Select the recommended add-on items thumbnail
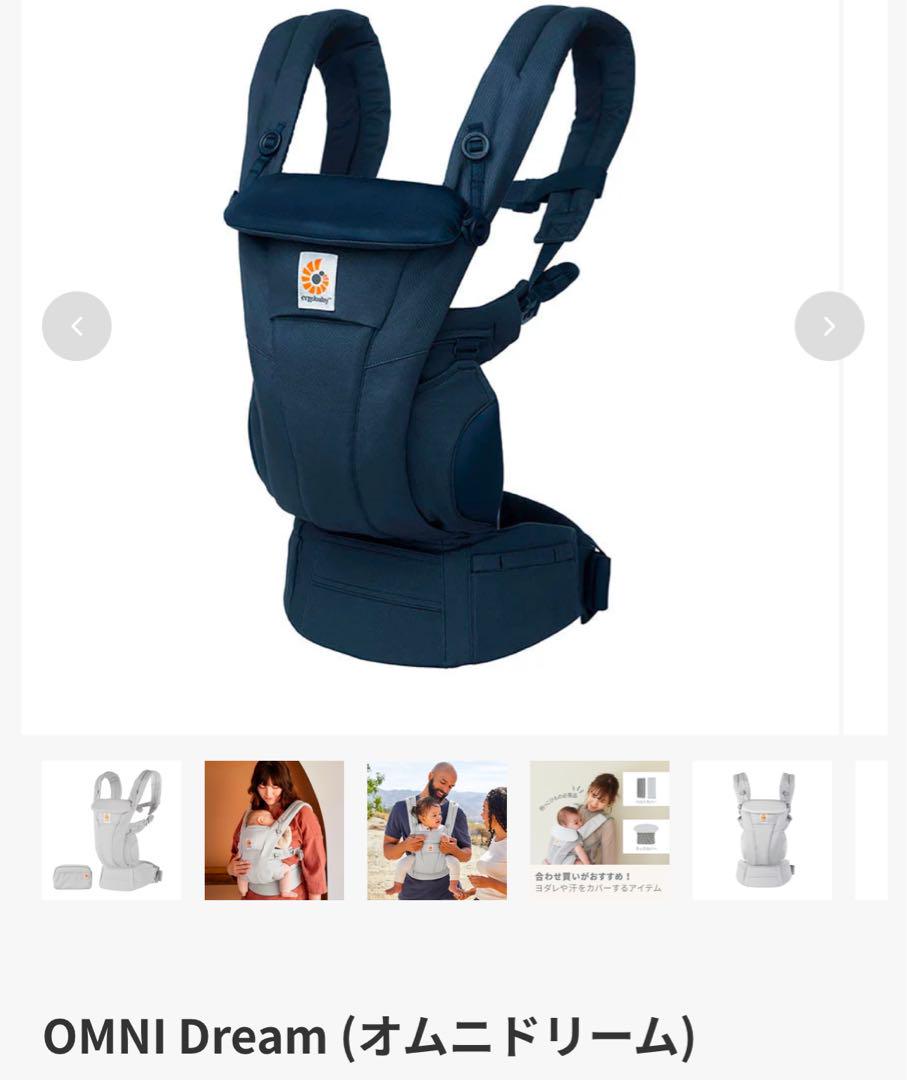Viewport: 907px width, 1080px height. tap(599, 830)
